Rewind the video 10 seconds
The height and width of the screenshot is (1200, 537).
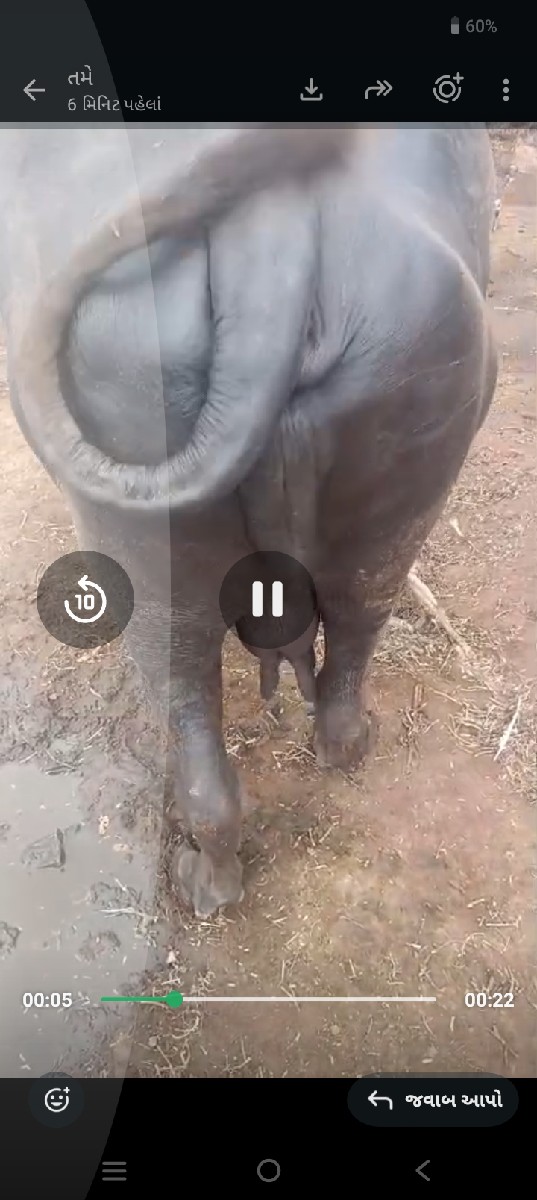(85, 600)
